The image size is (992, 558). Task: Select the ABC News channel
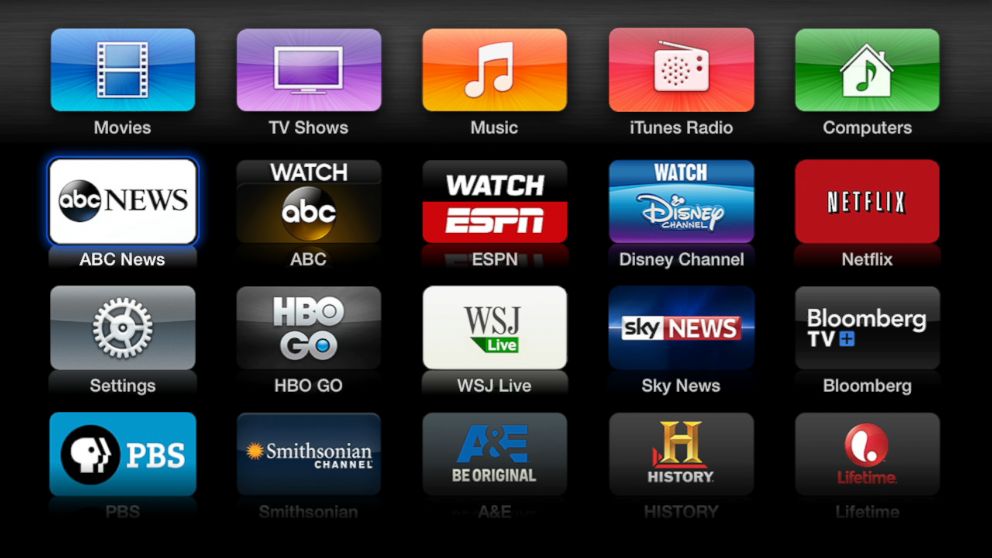[x=123, y=201]
